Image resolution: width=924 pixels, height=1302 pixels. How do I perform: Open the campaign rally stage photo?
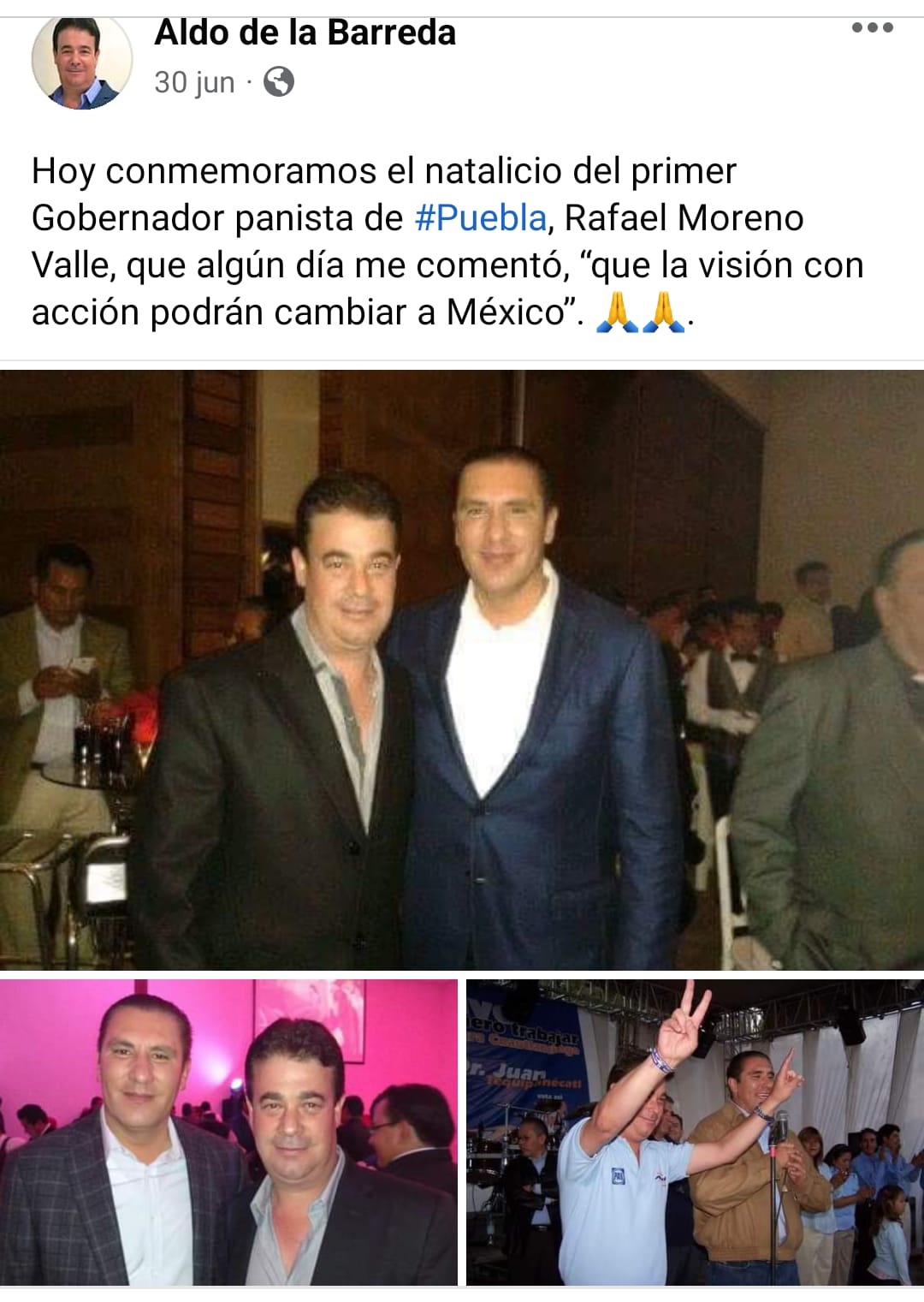pyautogui.click(x=695, y=1132)
